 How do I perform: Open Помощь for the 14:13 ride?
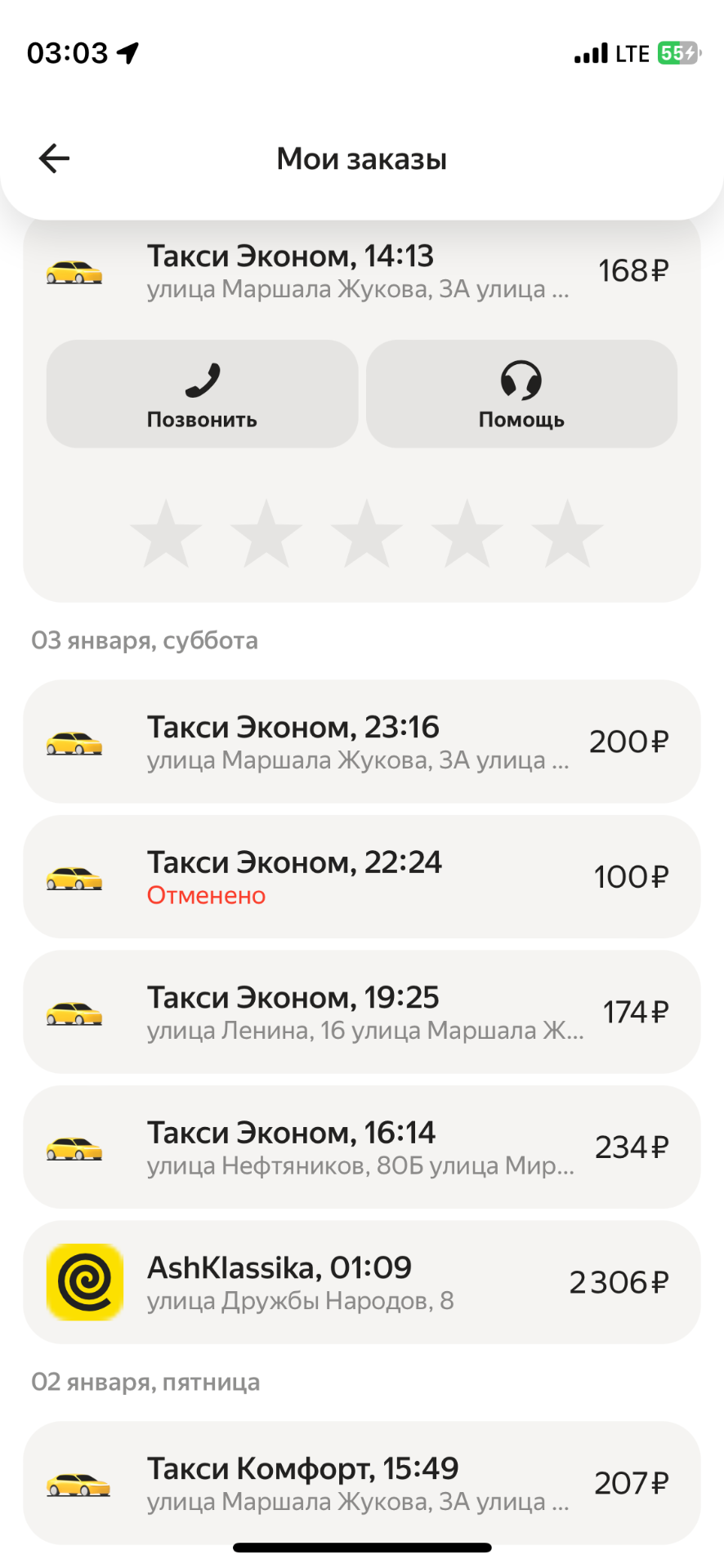521,394
